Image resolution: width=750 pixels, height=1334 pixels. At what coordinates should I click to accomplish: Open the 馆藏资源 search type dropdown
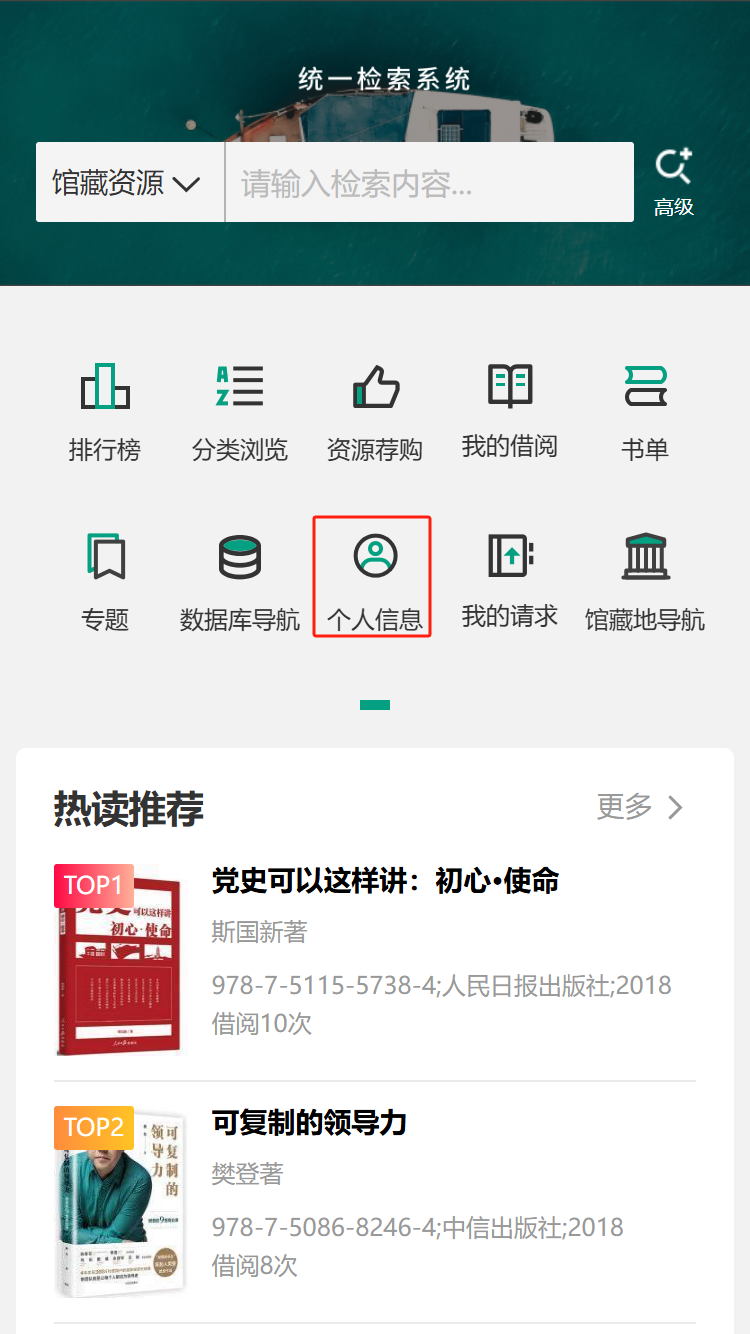pyautogui.click(x=128, y=183)
